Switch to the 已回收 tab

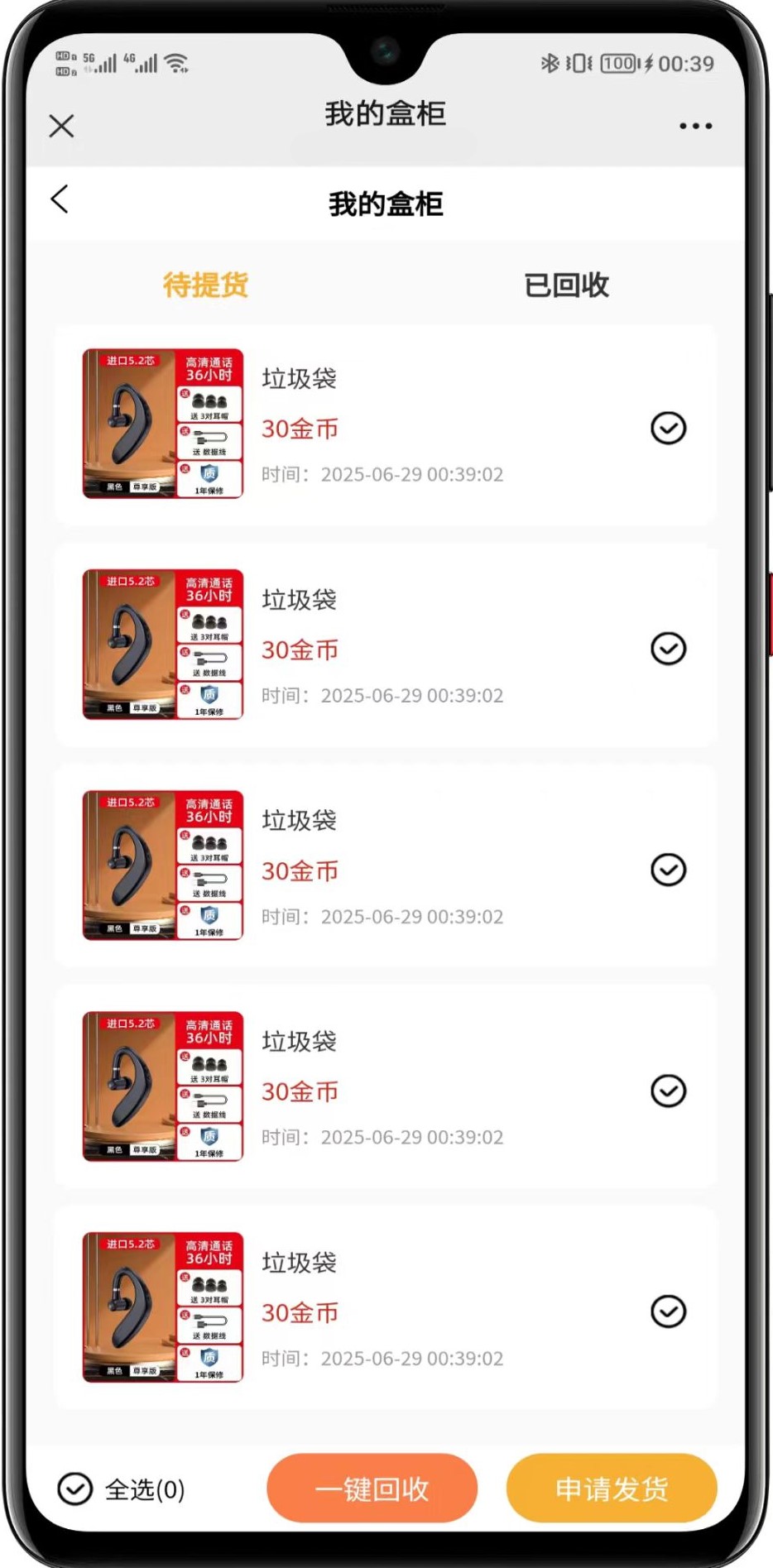[x=566, y=285]
